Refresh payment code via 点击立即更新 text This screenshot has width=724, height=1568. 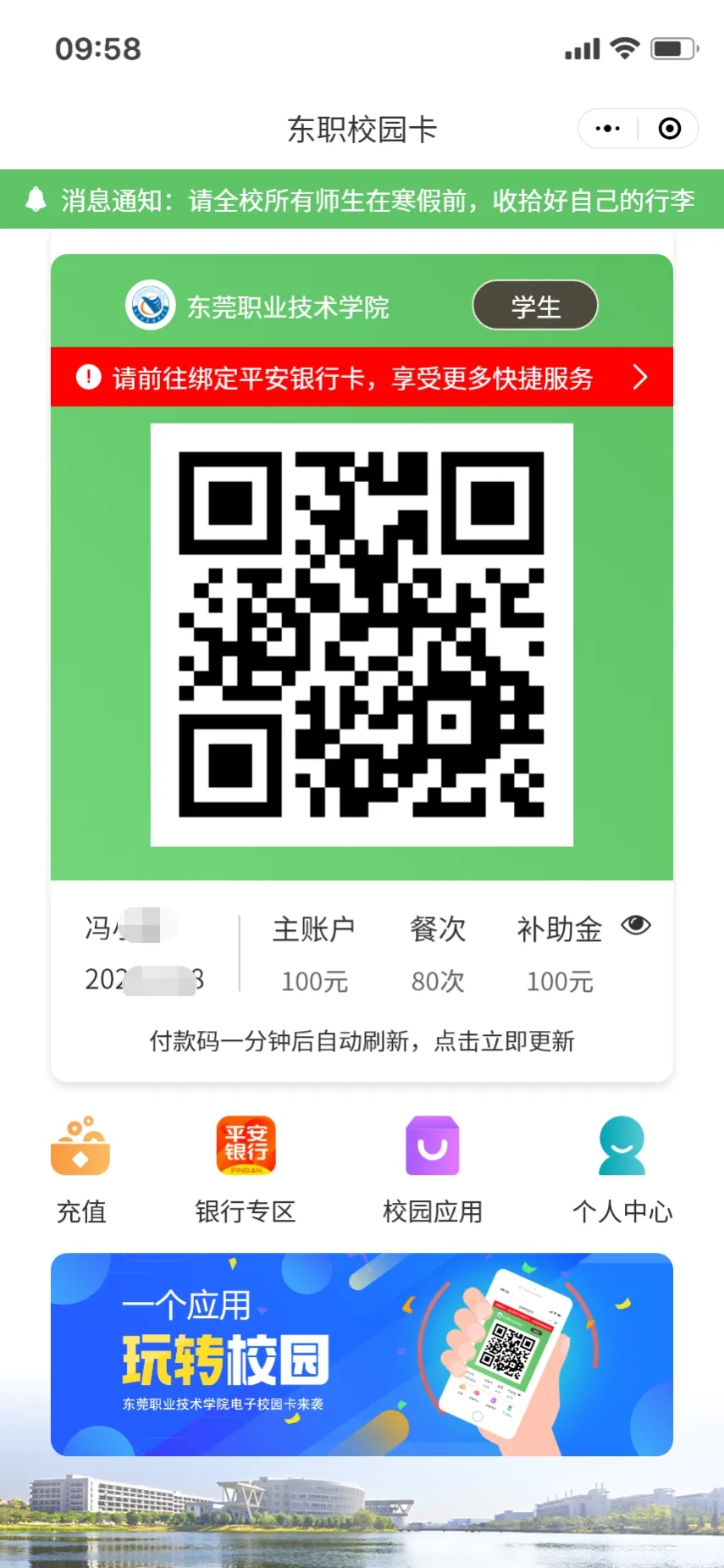point(503,1041)
